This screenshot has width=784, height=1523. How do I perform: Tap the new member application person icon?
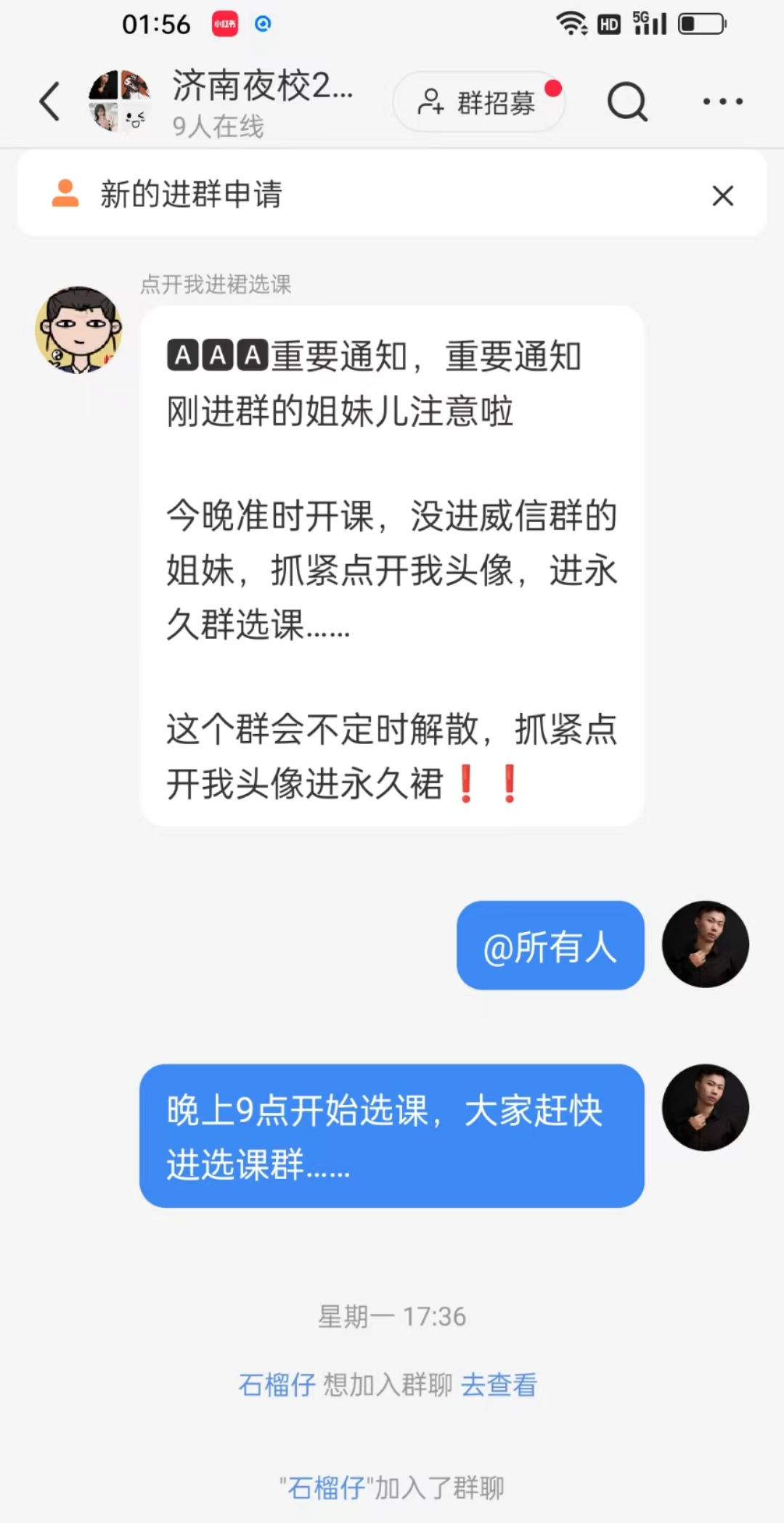(66, 194)
